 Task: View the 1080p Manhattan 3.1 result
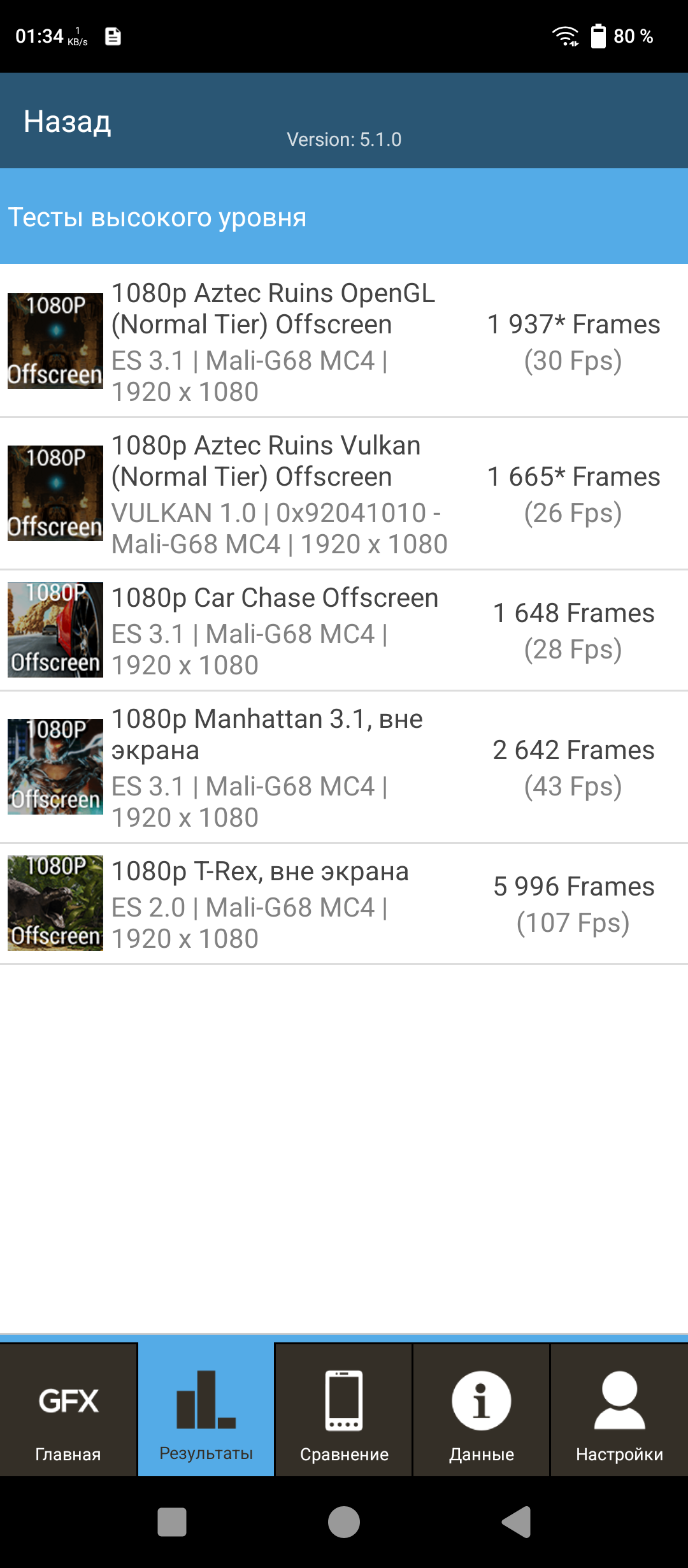[344, 767]
